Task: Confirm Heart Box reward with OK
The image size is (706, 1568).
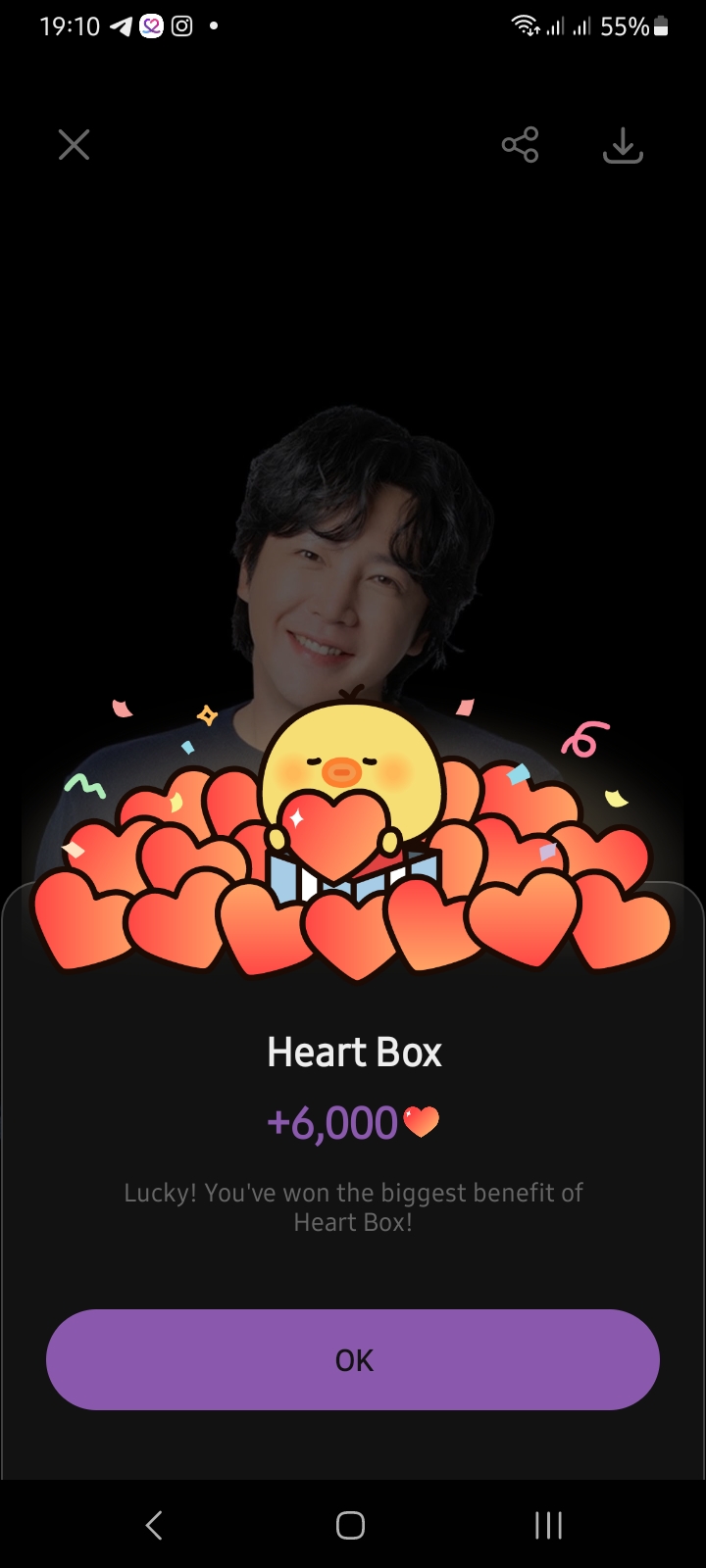Action: pos(353,1359)
